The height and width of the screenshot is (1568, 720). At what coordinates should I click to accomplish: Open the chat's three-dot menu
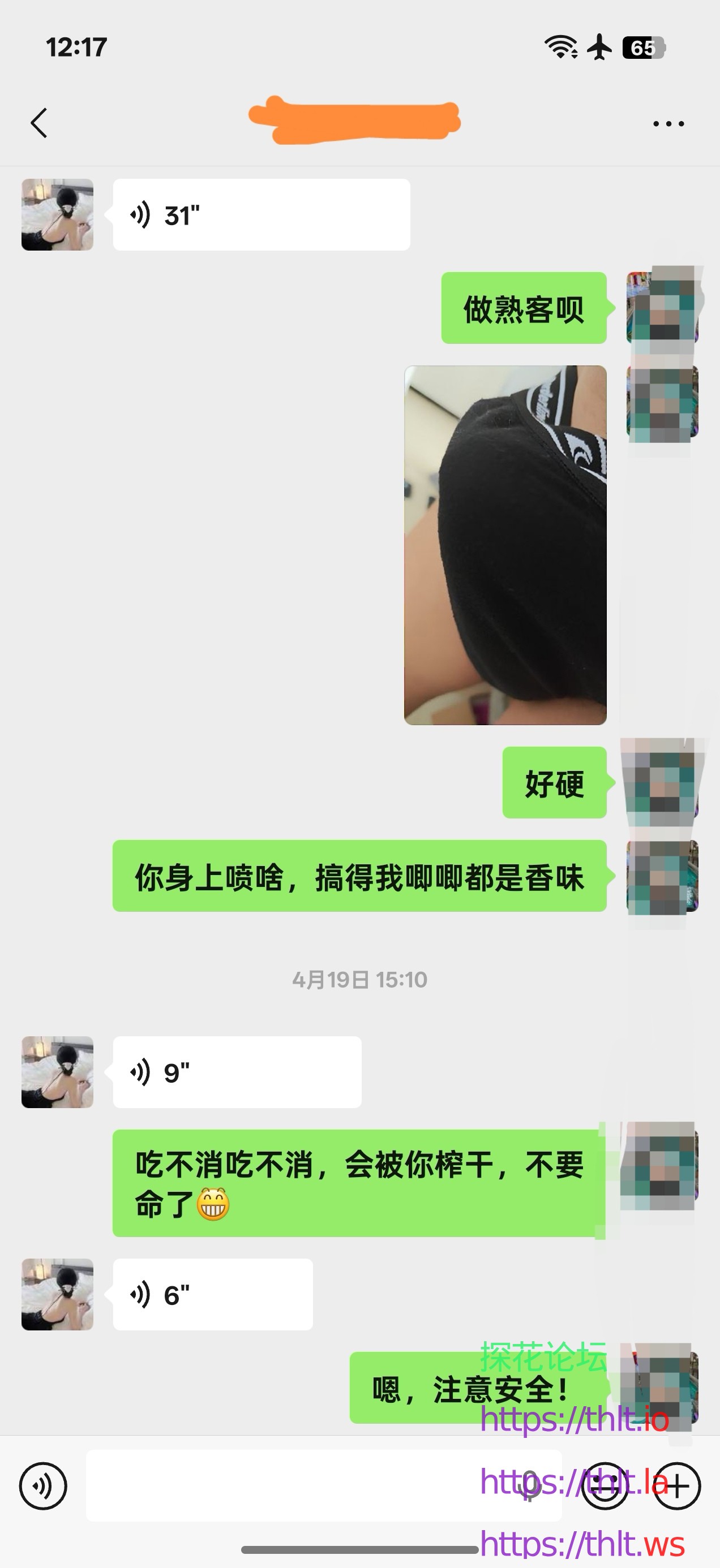(x=668, y=123)
